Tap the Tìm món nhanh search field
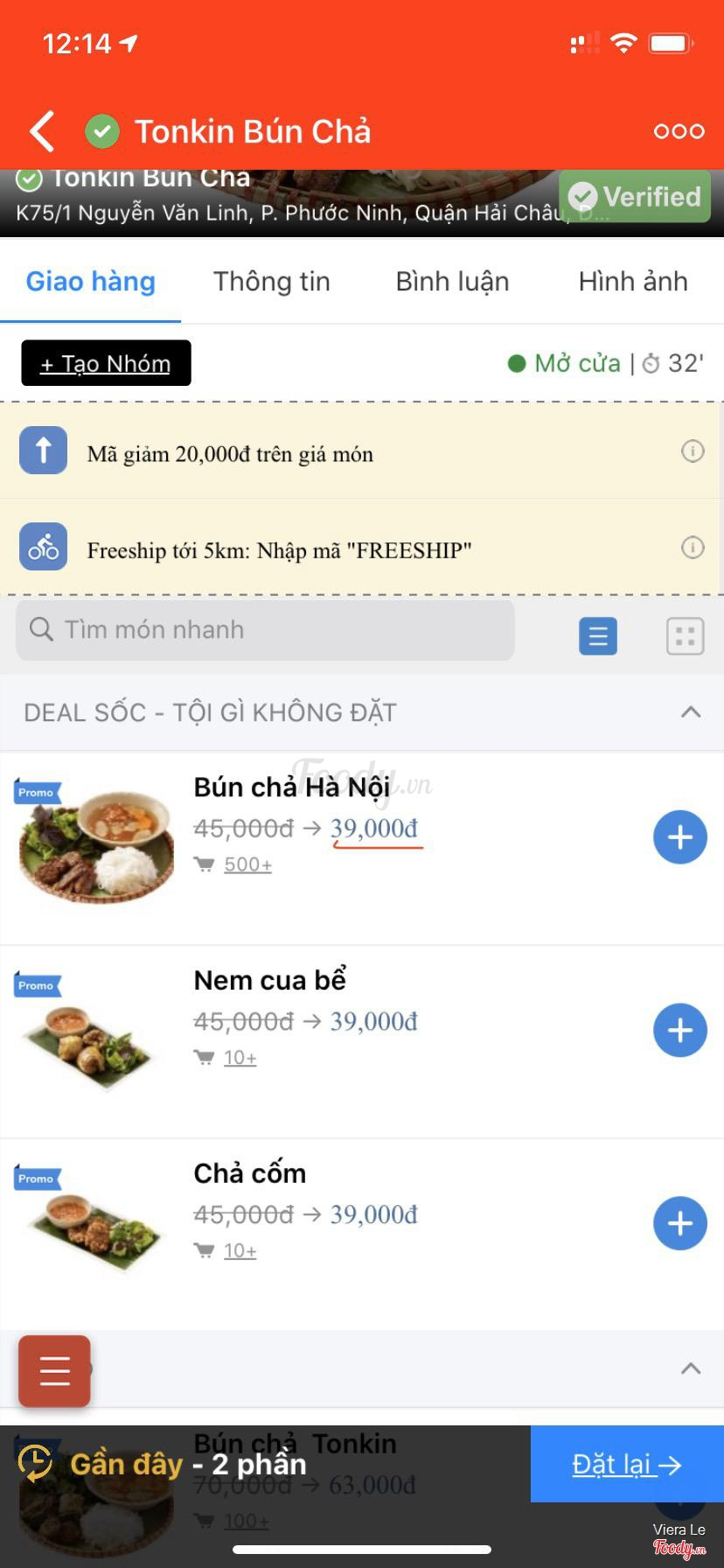 (x=265, y=630)
